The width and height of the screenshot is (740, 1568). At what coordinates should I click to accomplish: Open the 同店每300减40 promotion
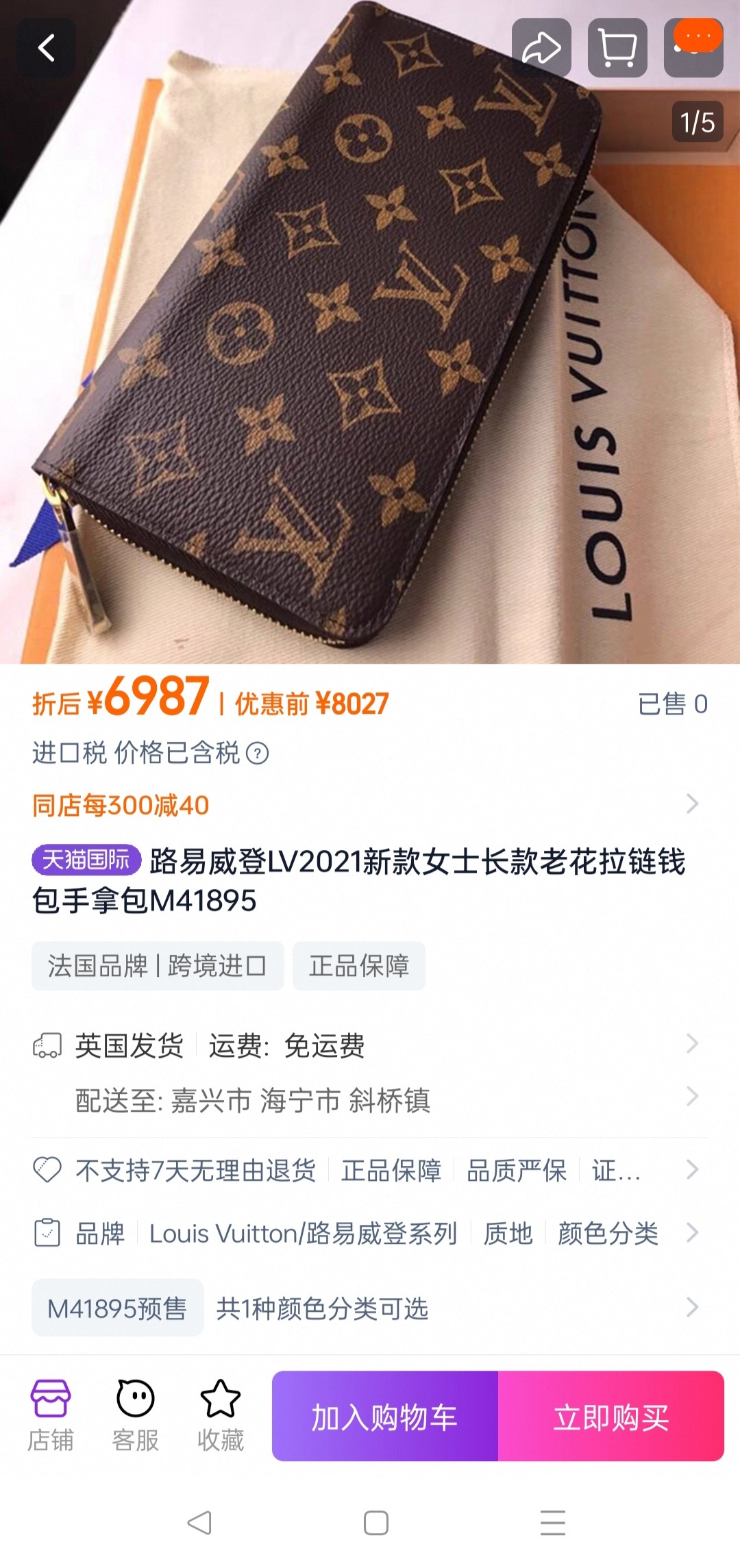pyautogui.click(x=121, y=805)
